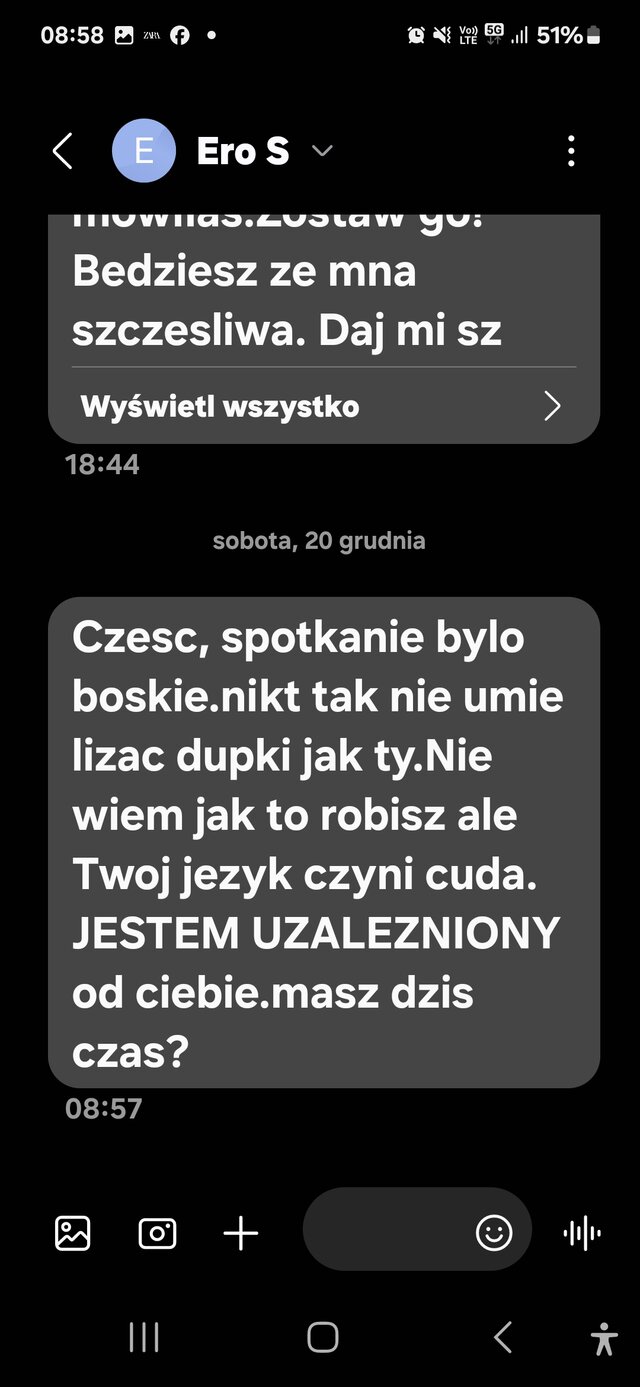The image size is (640, 1387).
Task: Go back to the conversations list
Action: click(x=62, y=152)
